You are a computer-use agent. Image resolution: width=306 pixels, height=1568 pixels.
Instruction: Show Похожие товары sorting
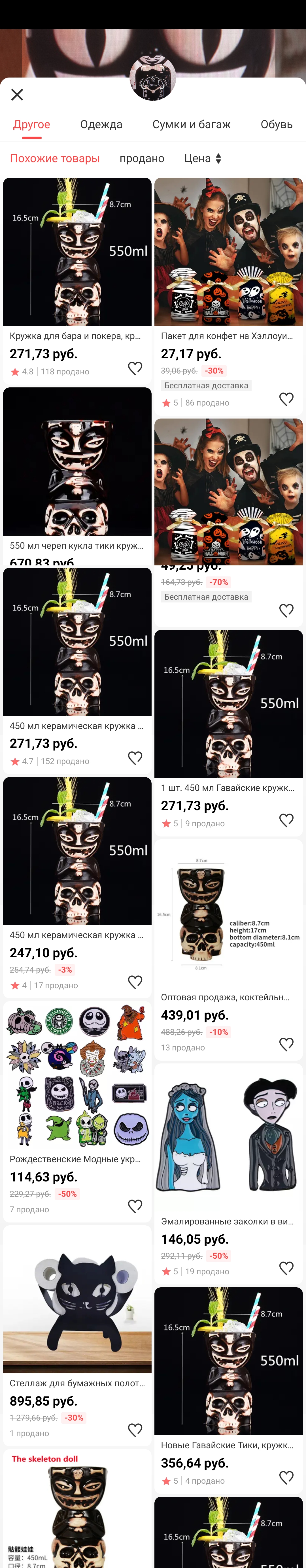pyautogui.click(x=55, y=158)
